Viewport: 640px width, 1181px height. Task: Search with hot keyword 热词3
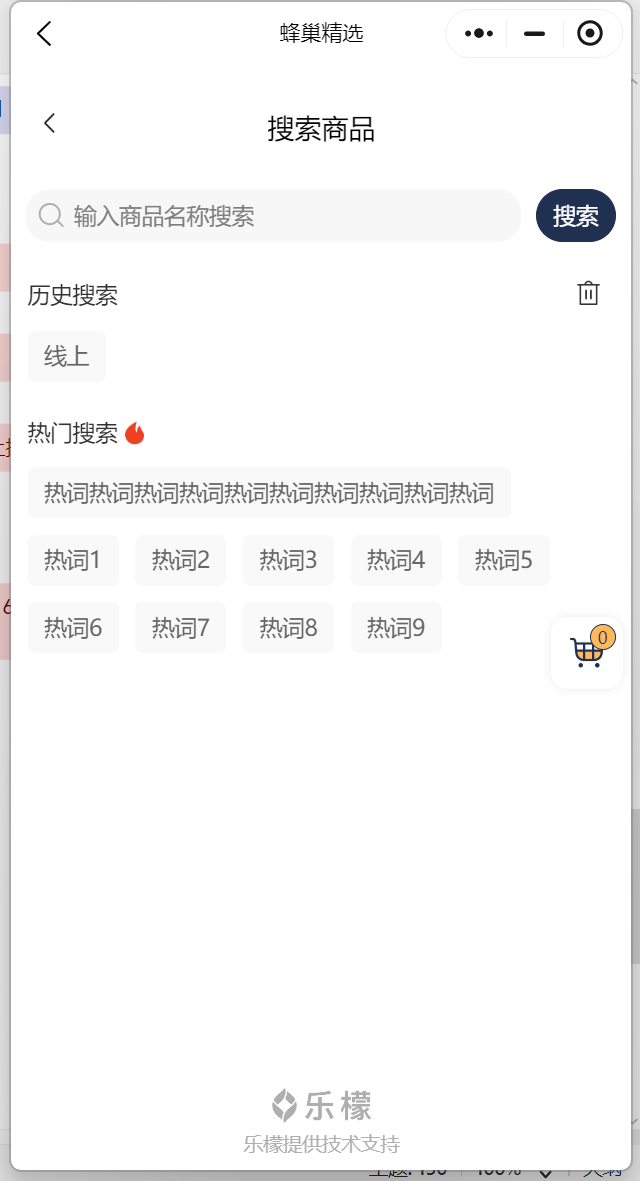(288, 560)
